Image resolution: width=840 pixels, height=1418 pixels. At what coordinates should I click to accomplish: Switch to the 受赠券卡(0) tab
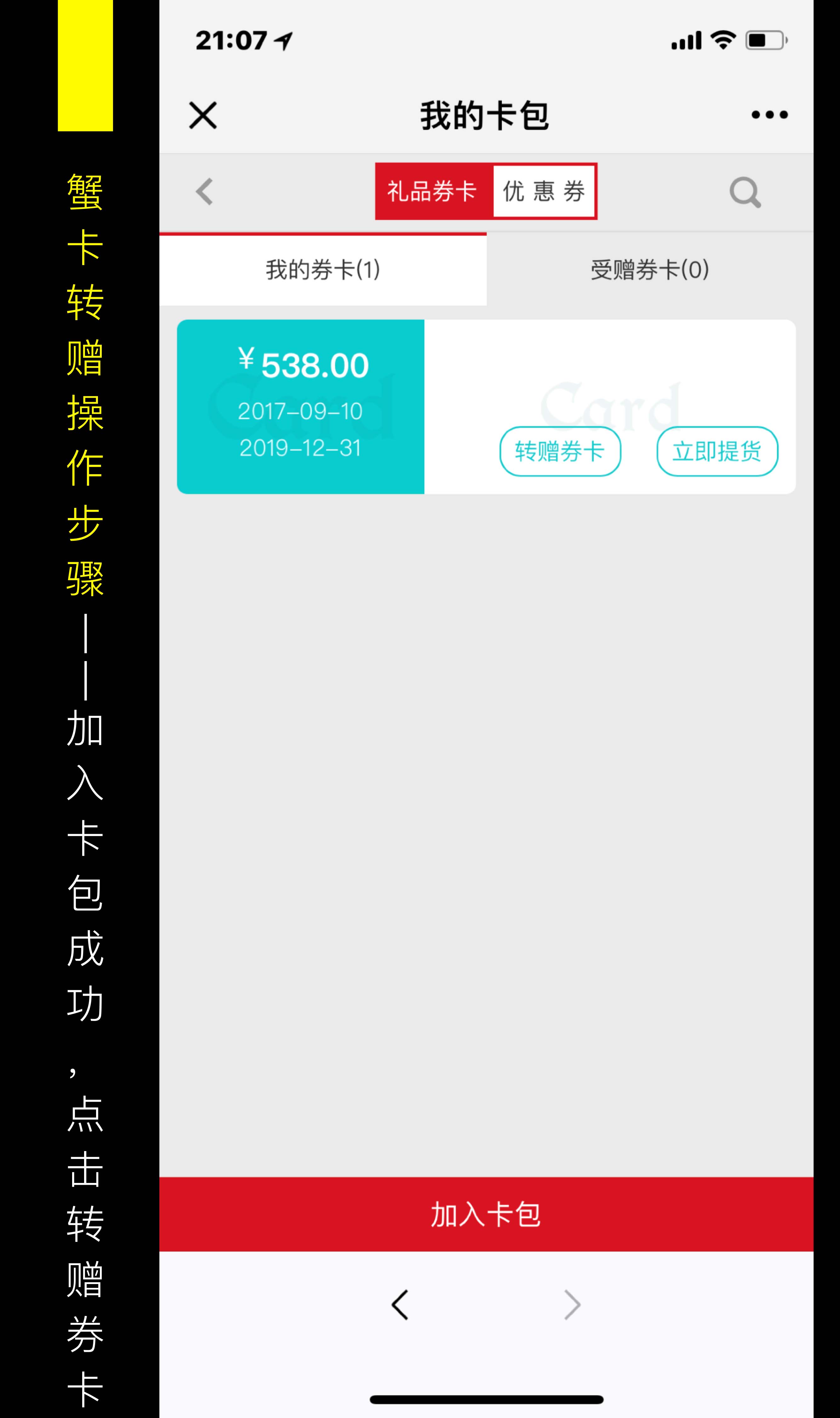[x=650, y=269]
